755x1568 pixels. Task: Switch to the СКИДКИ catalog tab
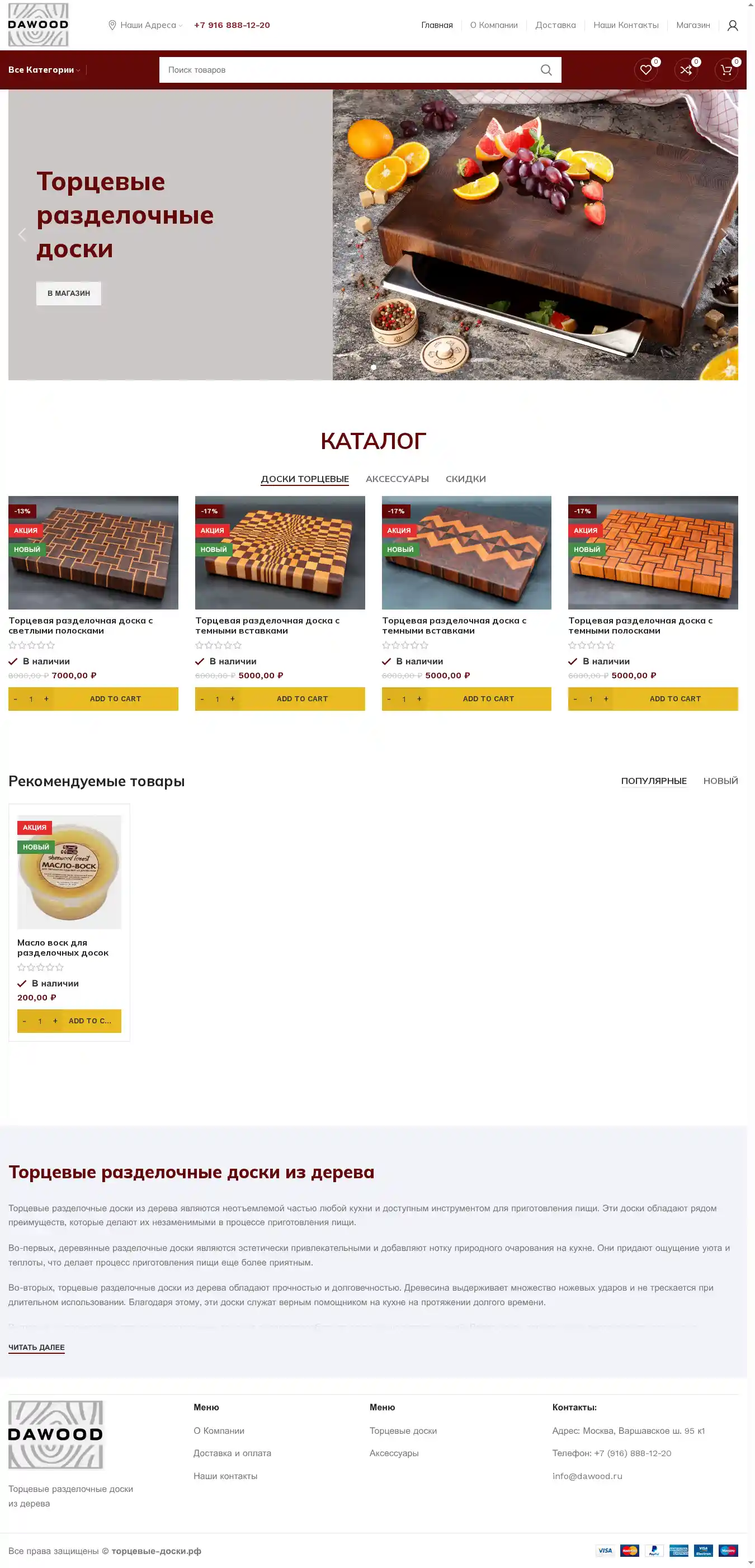465,479
